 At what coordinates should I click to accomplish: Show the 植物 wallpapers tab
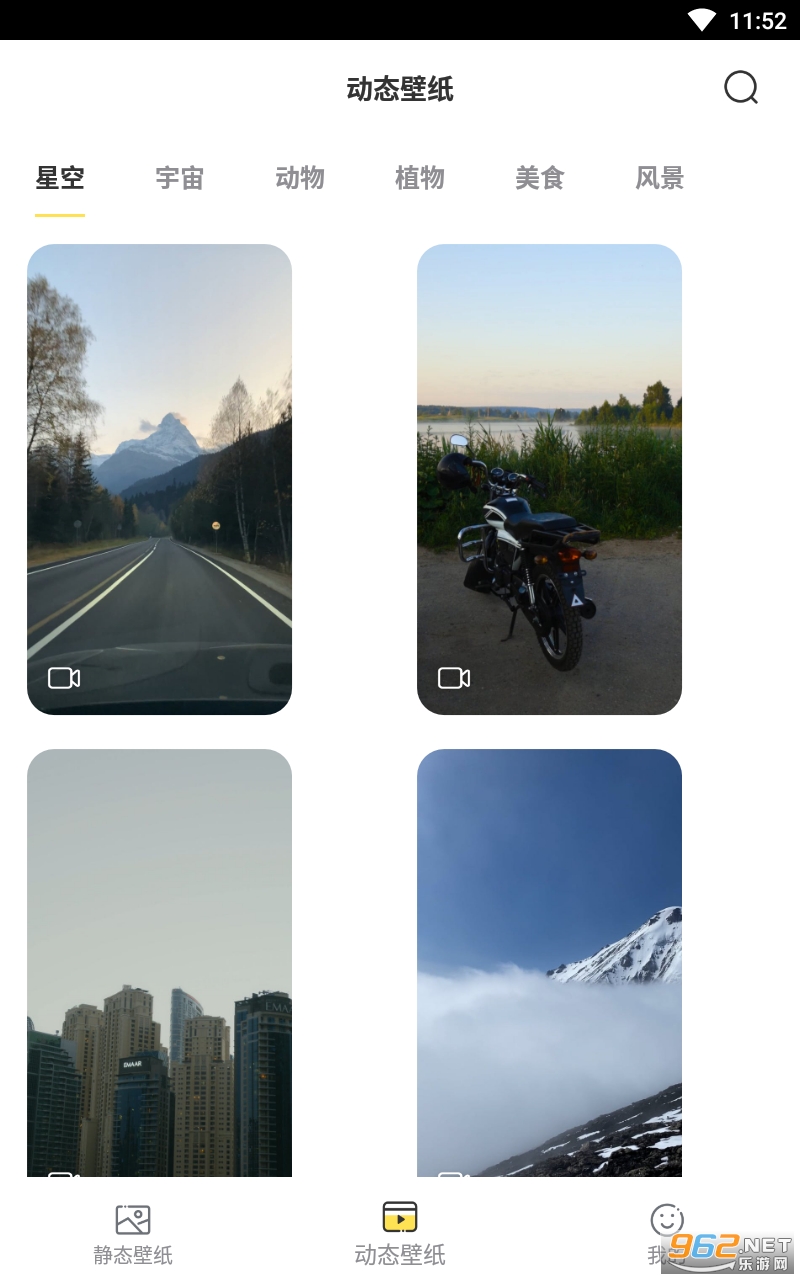pyautogui.click(x=420, y=179)
